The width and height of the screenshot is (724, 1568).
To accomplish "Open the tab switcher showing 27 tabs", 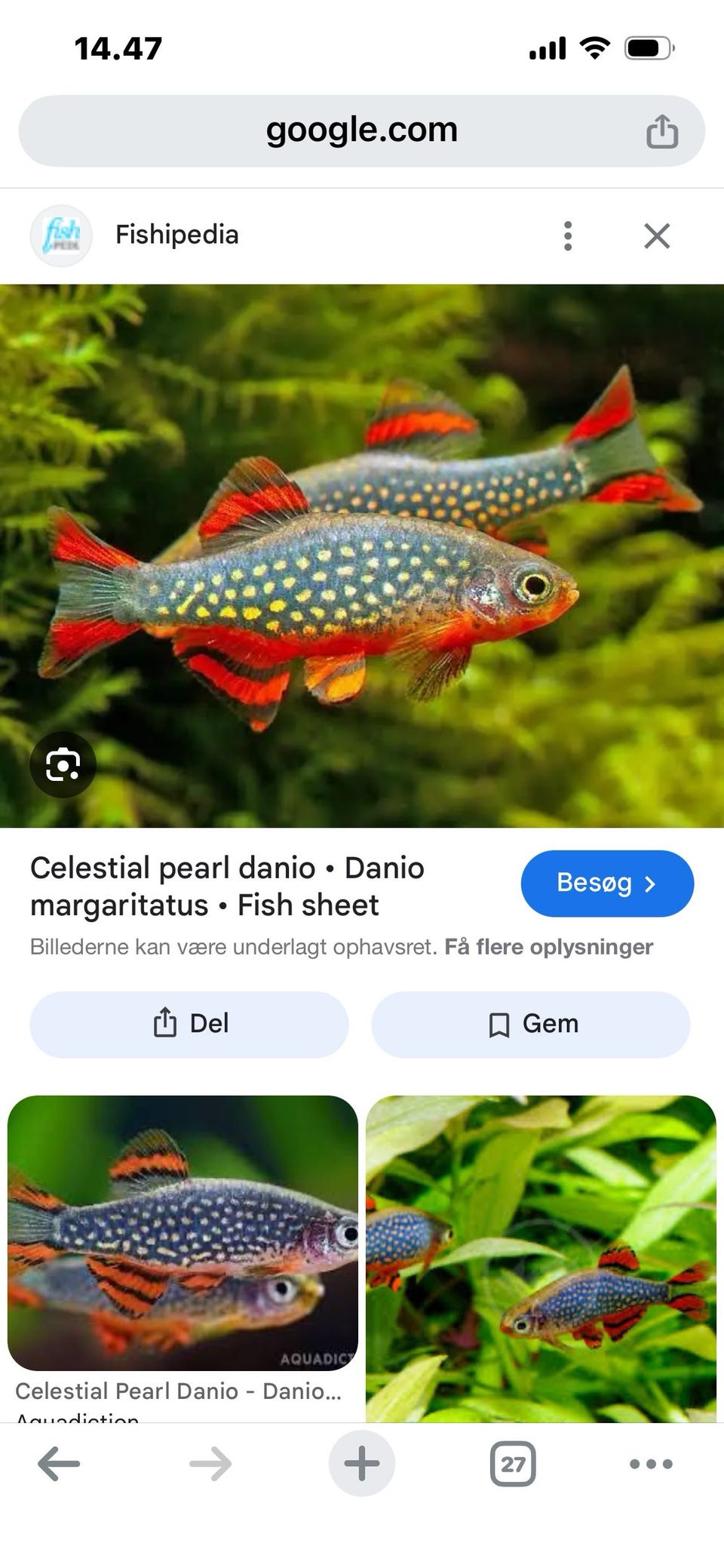I will [x=512, y=1462].
